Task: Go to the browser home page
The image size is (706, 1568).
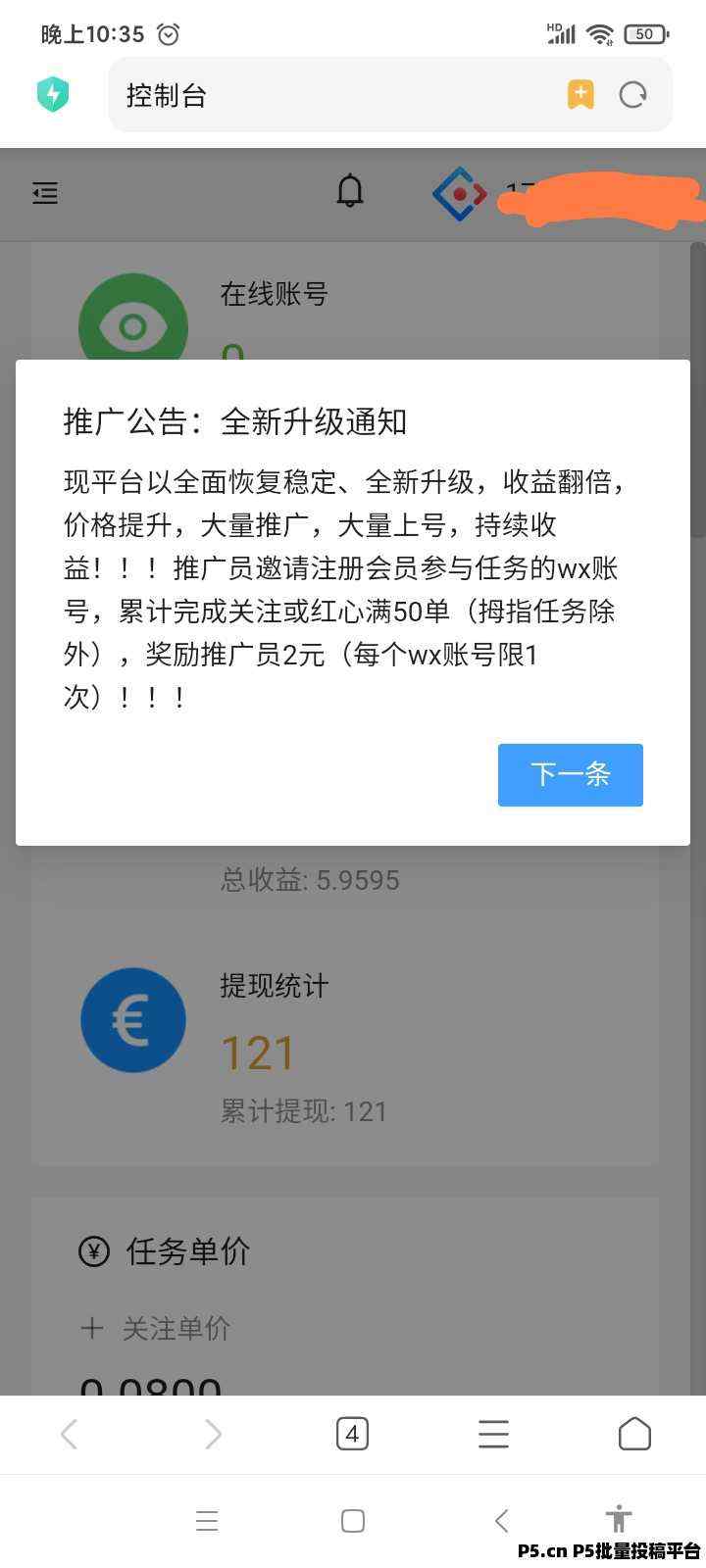Action: pos(634,1434)
